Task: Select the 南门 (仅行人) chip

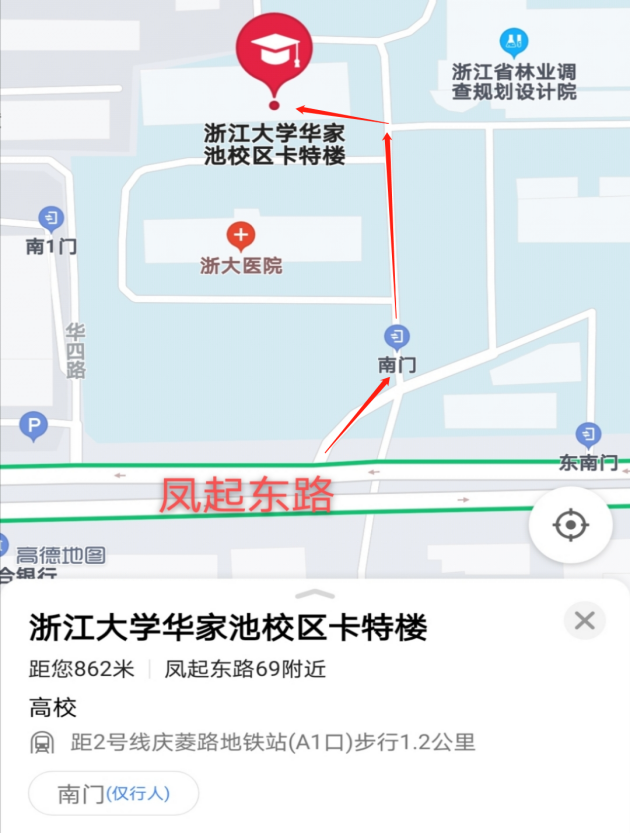Action: pyautogui.click(x=114, y=794)
